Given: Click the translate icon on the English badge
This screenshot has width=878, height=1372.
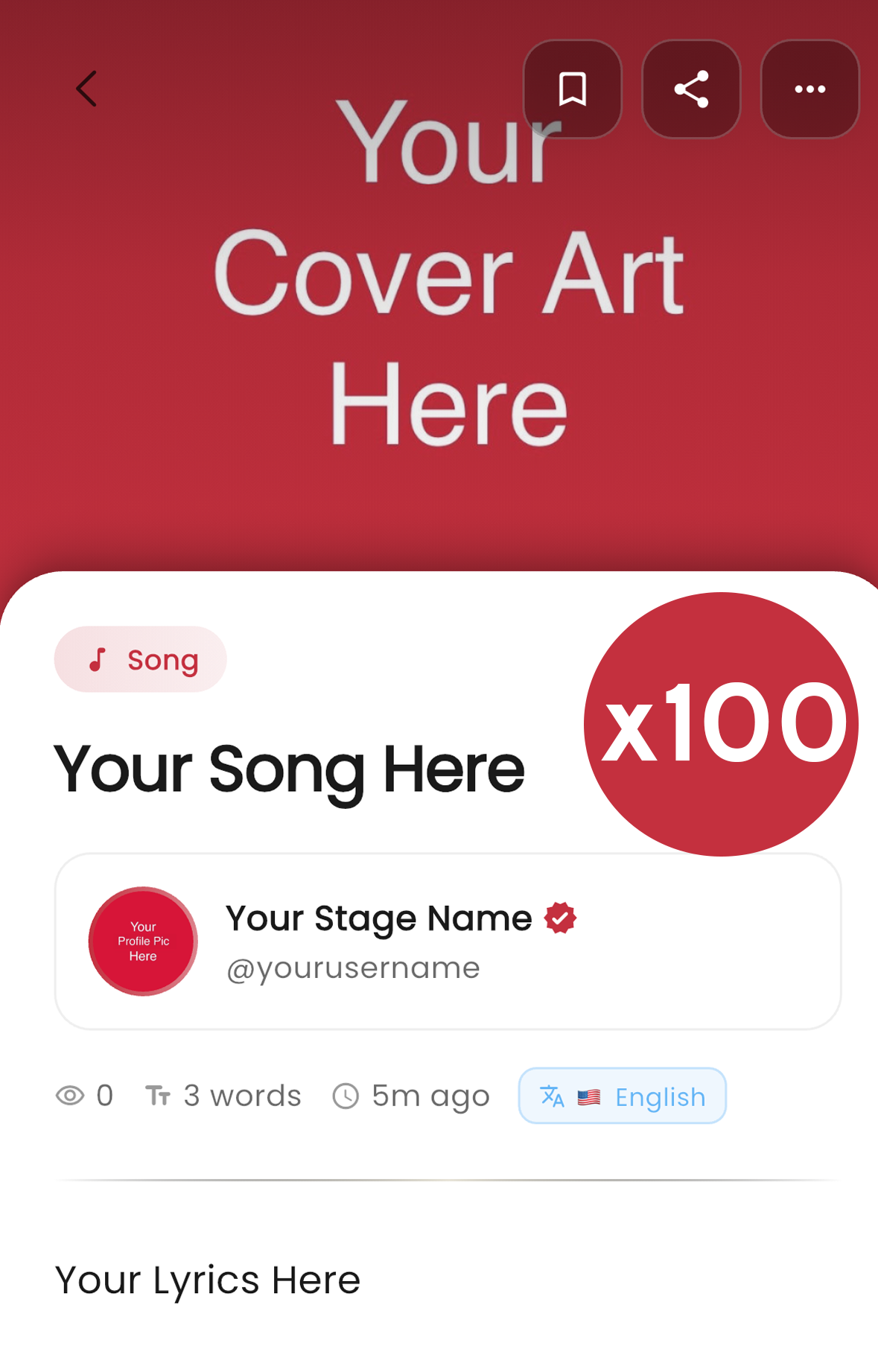Looking at the screenshot, I should 552,1096.
